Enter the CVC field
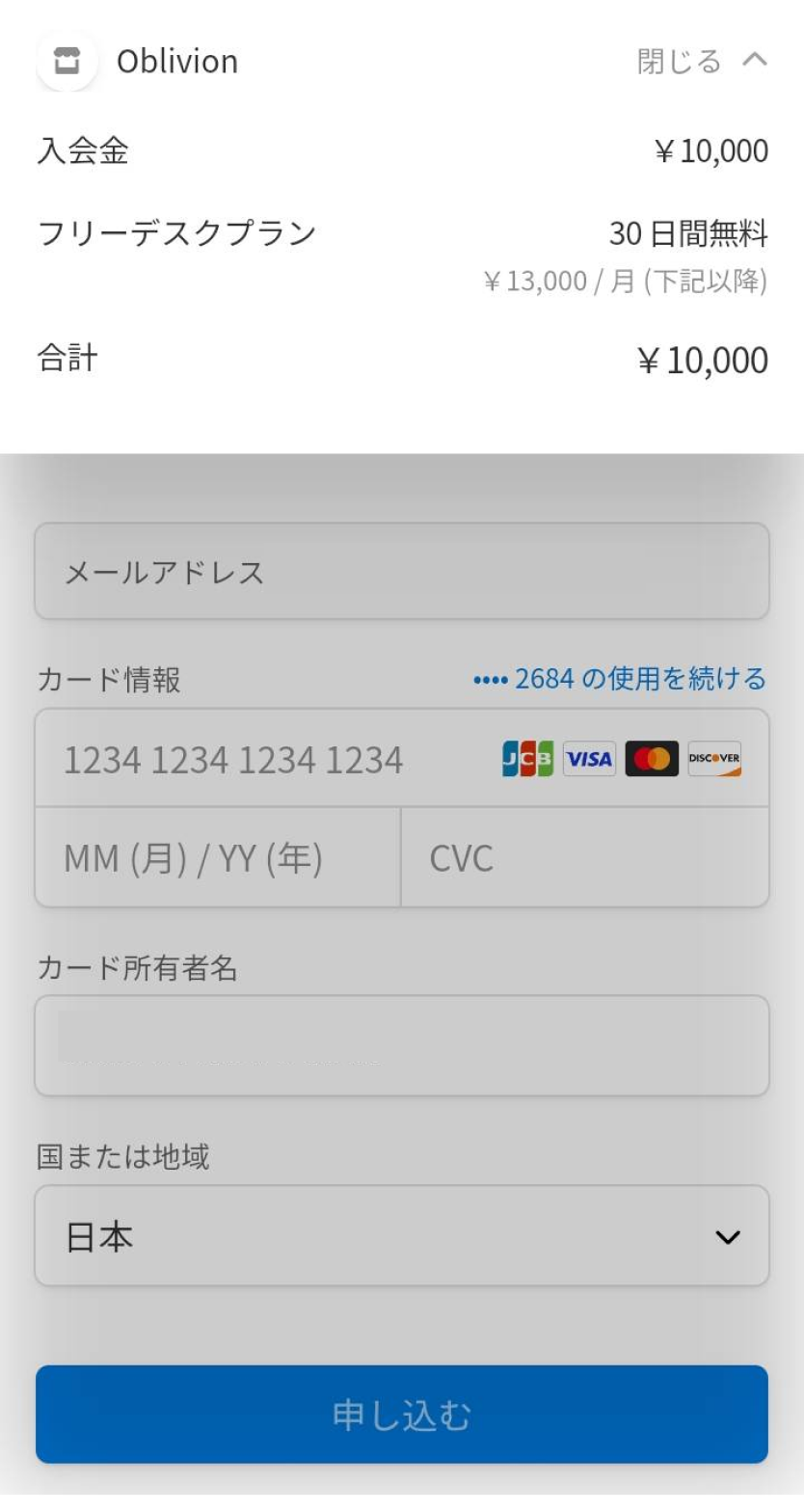The image size is (804, 1512). tap(584, 858)
